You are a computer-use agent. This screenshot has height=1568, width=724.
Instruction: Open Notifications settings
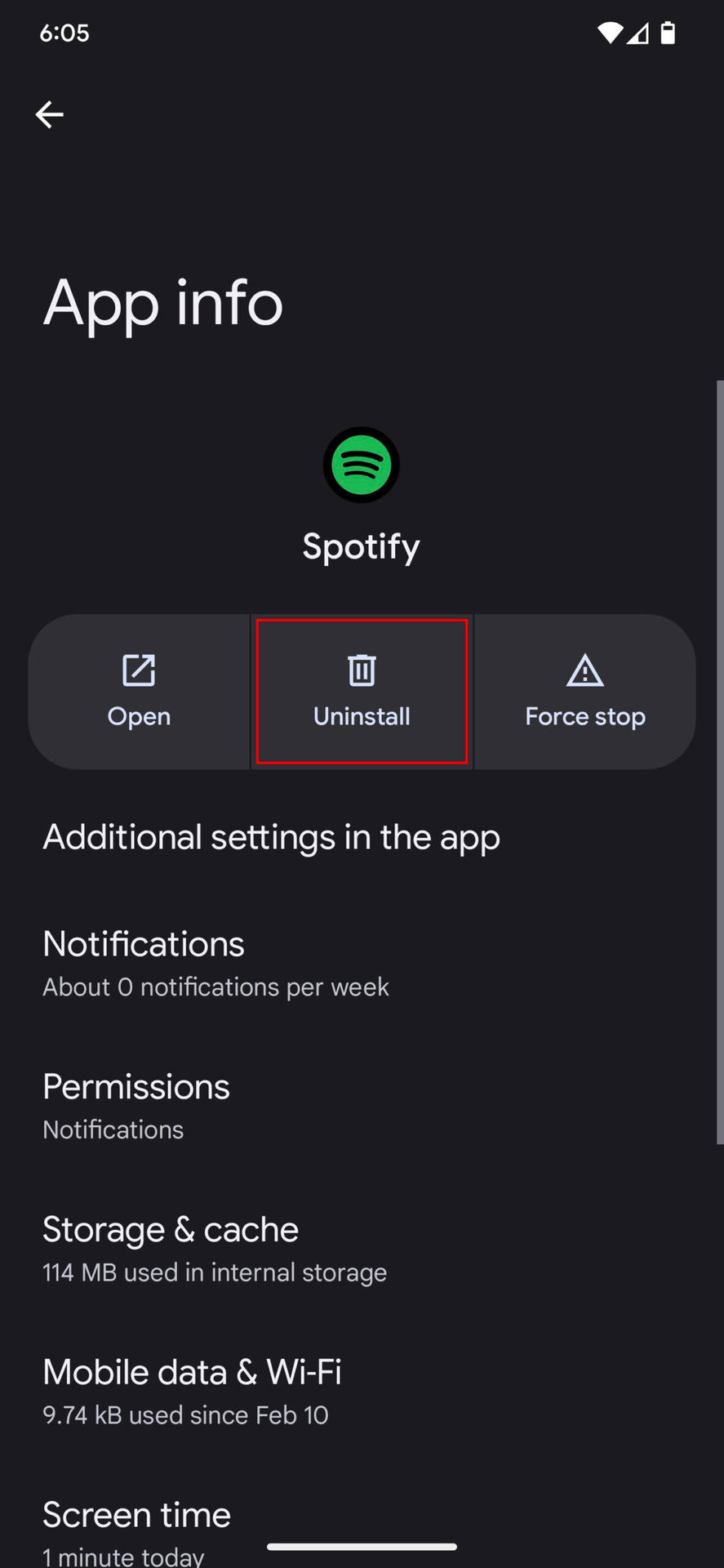[215, 964]
